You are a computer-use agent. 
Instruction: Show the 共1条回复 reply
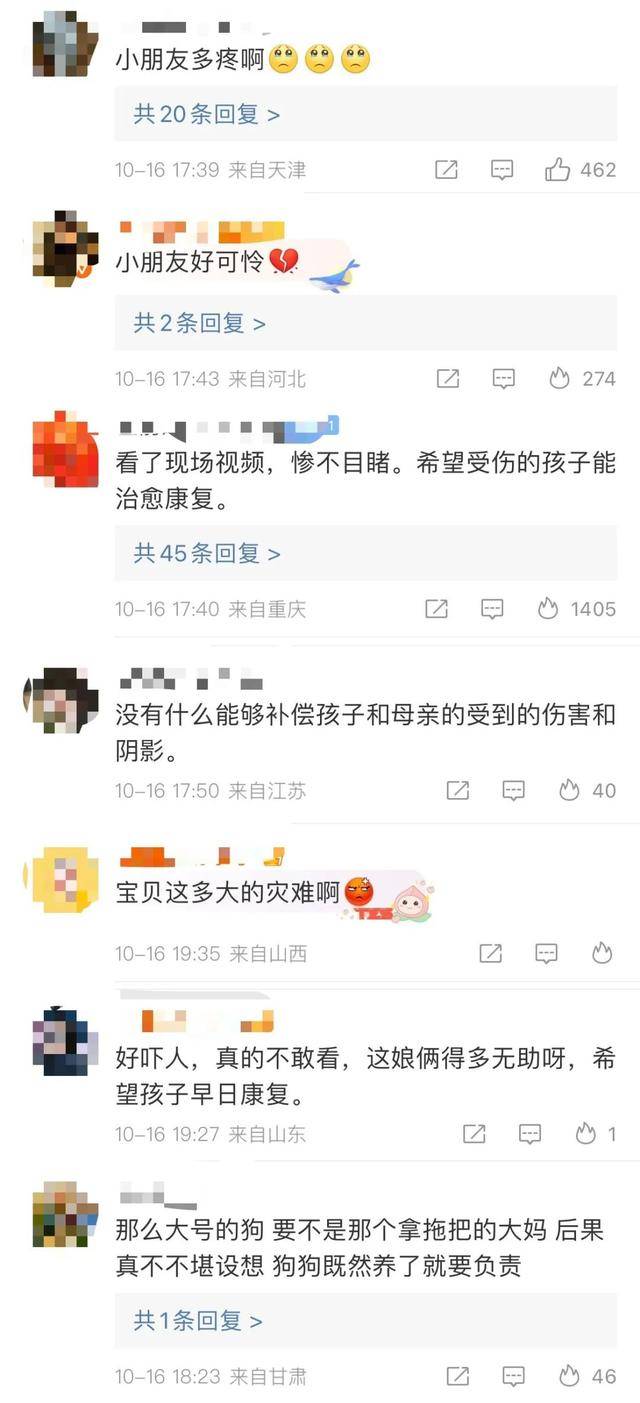tap(198, 1321)
